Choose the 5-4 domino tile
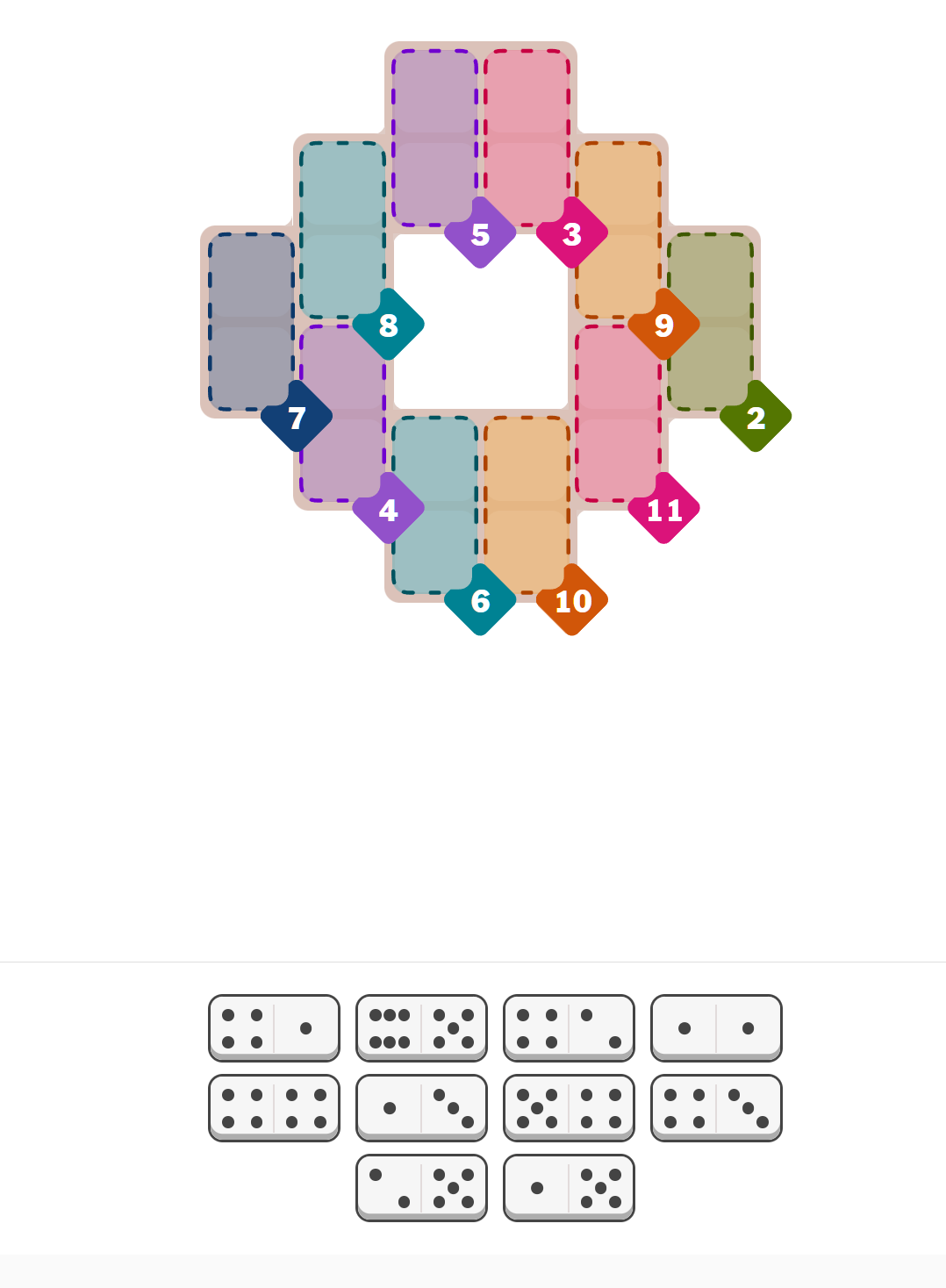 (569, 1107)
